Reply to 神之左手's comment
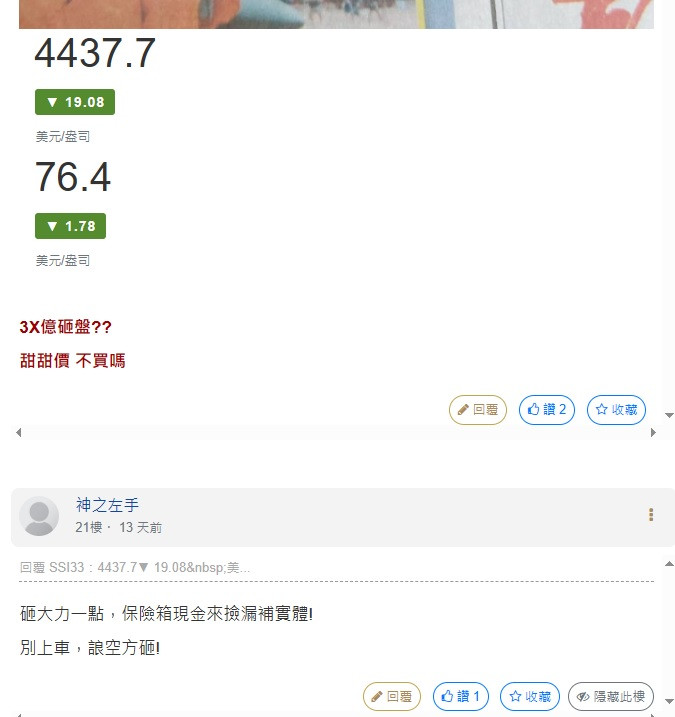 point(391,697)
